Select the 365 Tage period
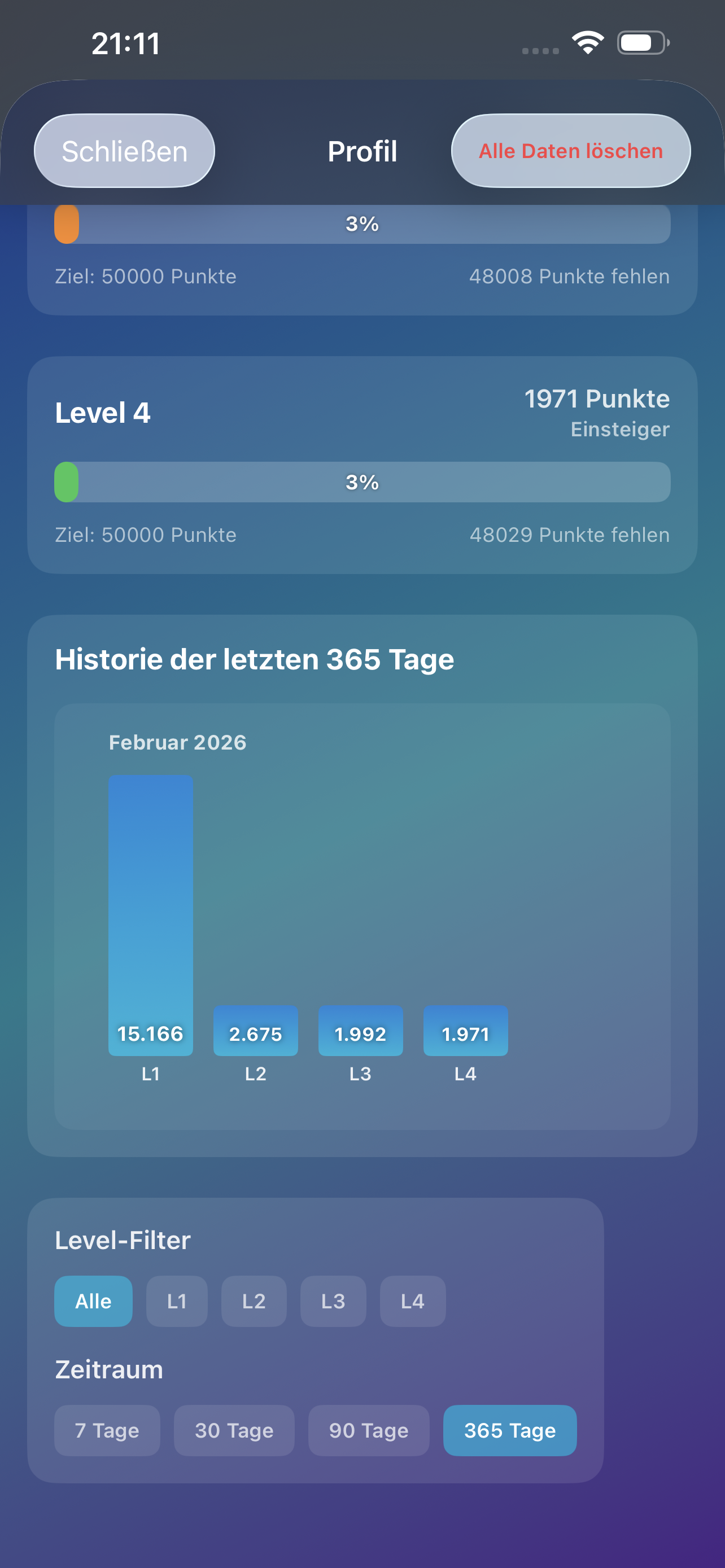The image size is (725, 1568). [509, 1430]
